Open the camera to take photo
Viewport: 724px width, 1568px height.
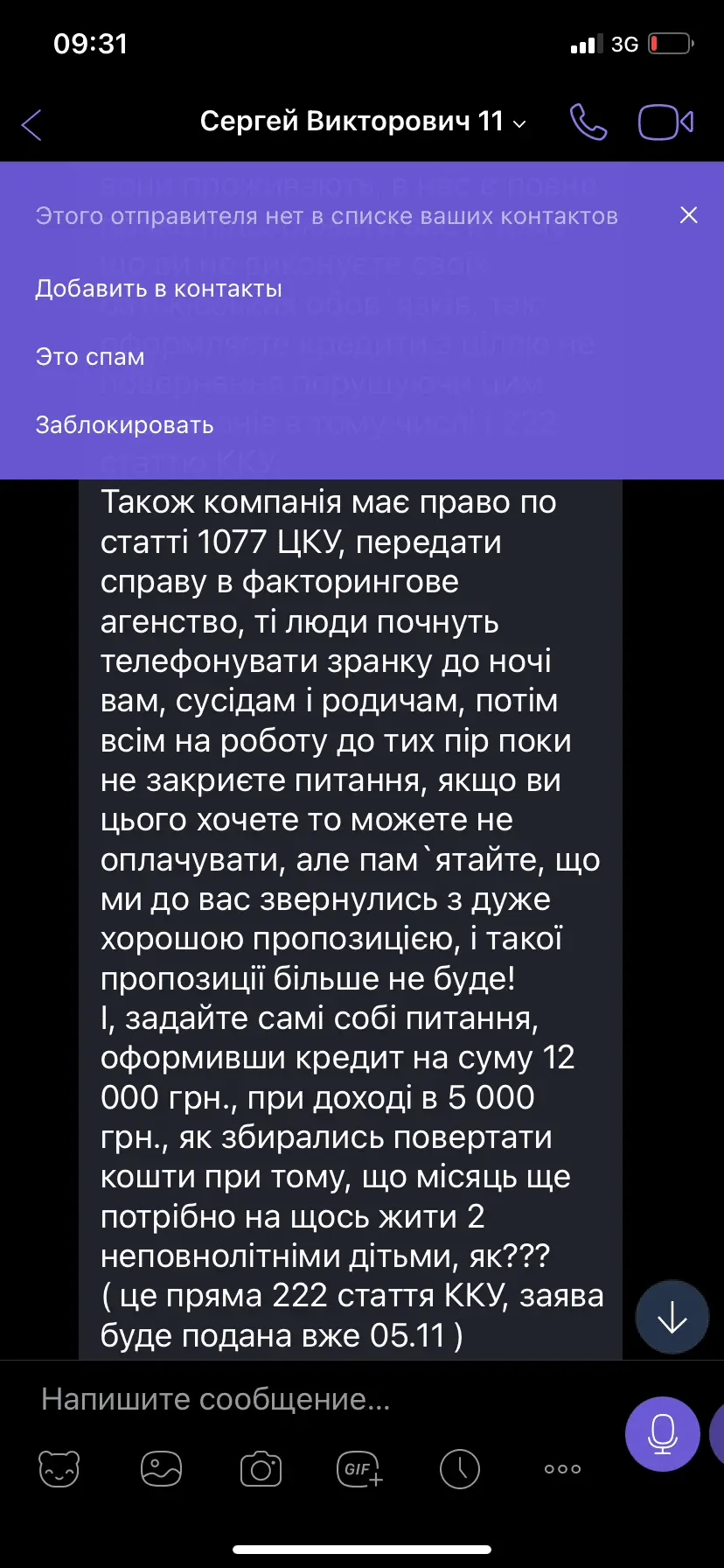(x=261, y=1469)
